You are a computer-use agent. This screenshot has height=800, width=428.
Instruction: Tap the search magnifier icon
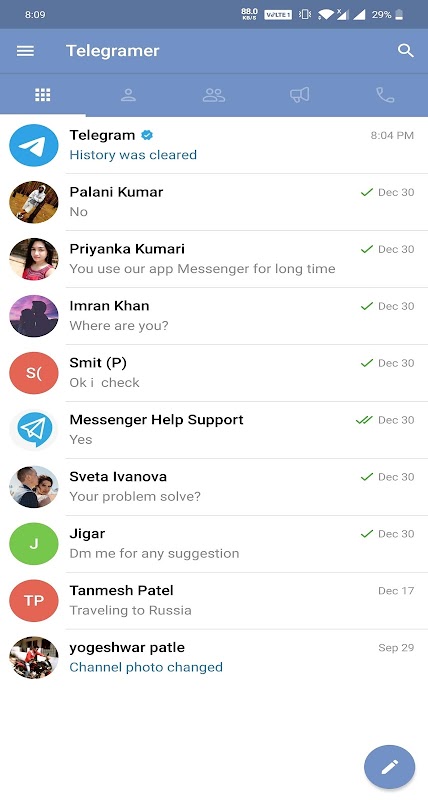tap(406, 51)
